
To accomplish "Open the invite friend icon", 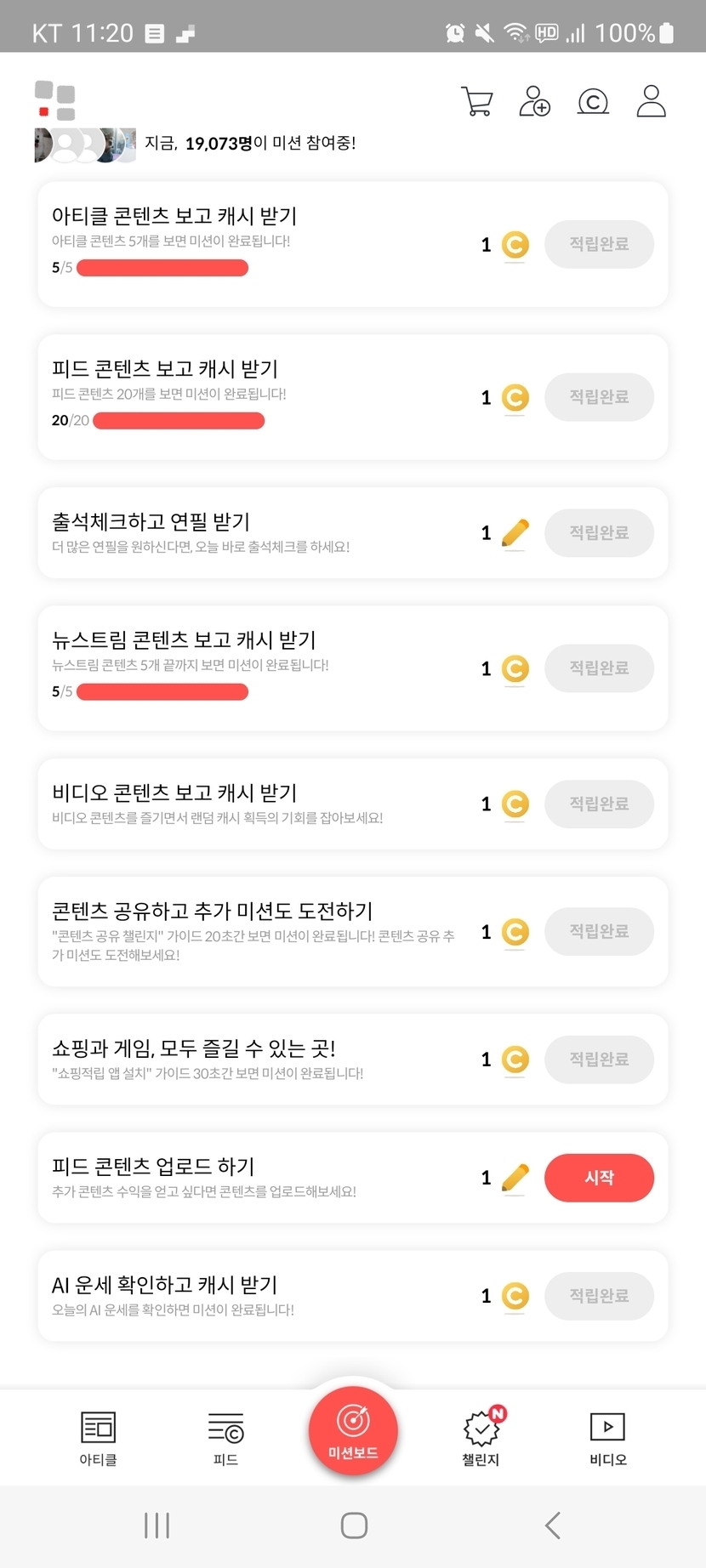I will pos(534,101).
